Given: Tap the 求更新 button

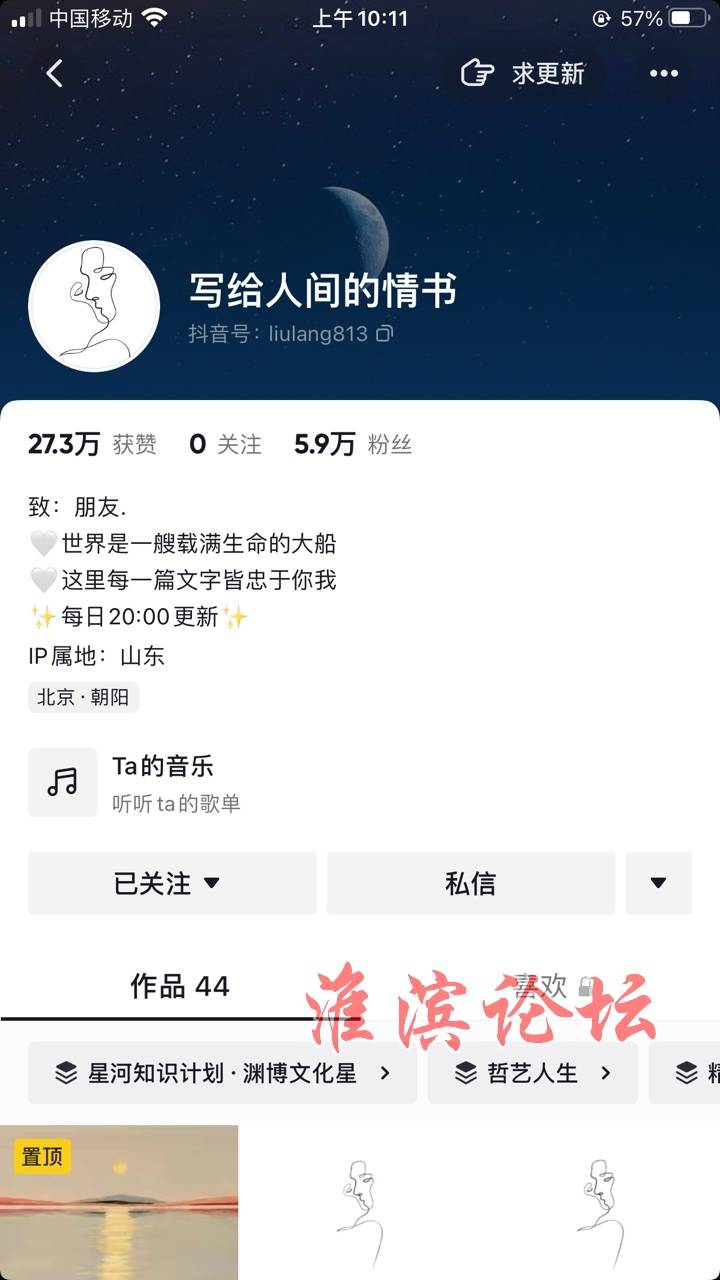Looking at the screenshot, I should [x=523, y=73].
